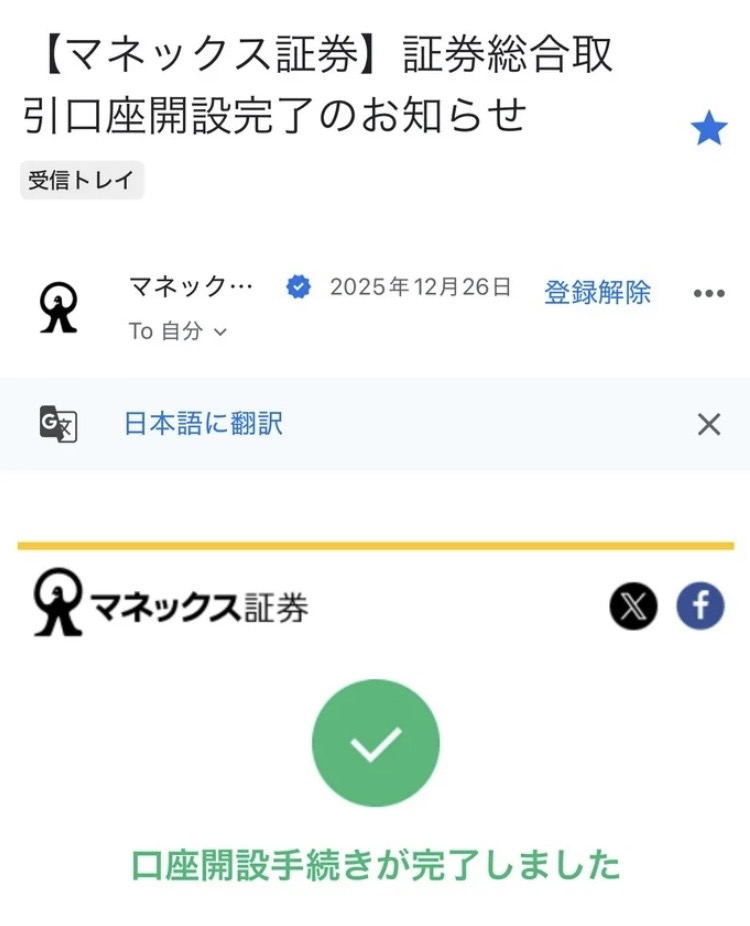The height and width of the screenshot is (926, 750).
Task: Translate the email with 日本語に翻訳
Action: click(203, 423)
